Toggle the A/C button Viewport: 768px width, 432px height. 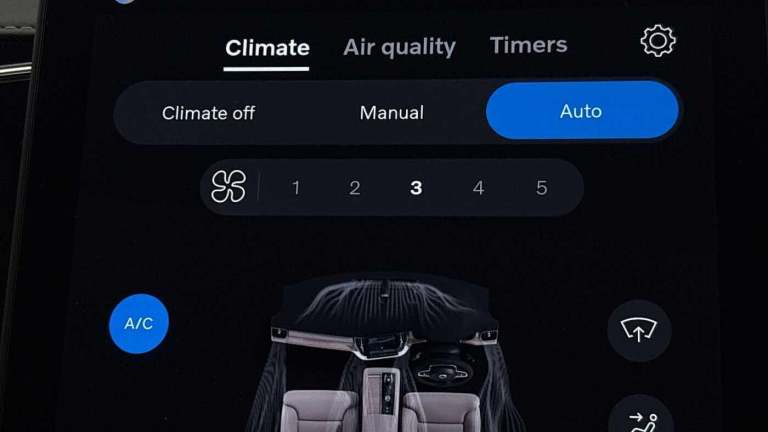[139, 324]
